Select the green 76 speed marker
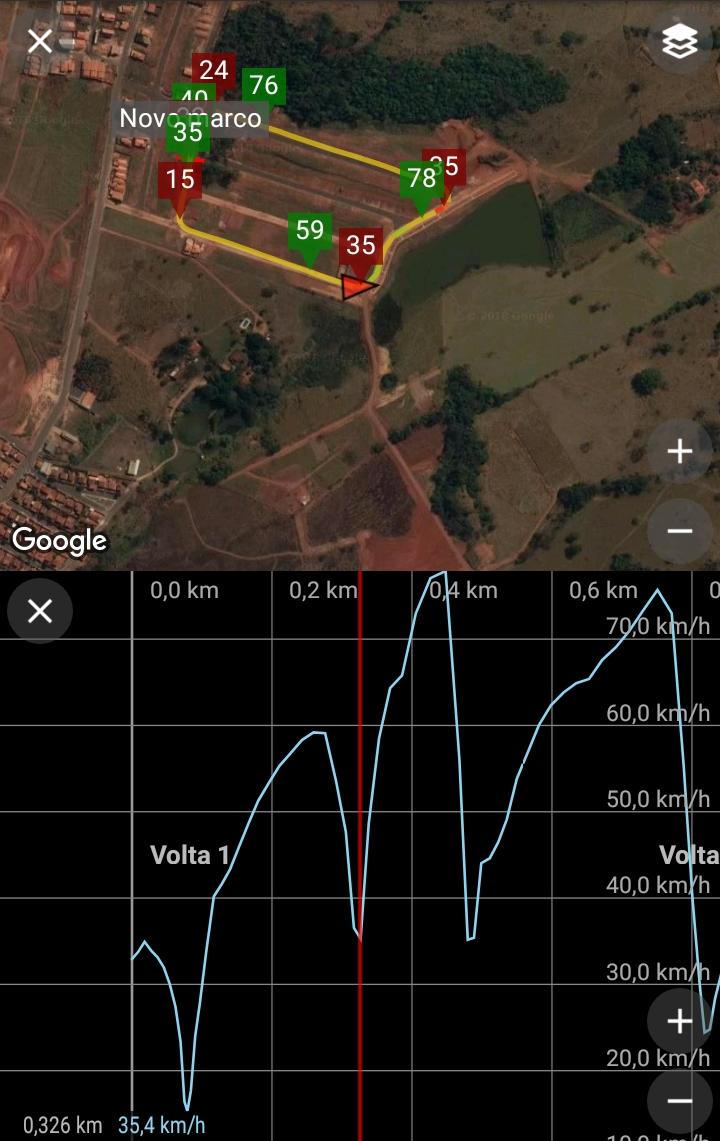This screenshot has height=1141, width=720. pos(264,86)
